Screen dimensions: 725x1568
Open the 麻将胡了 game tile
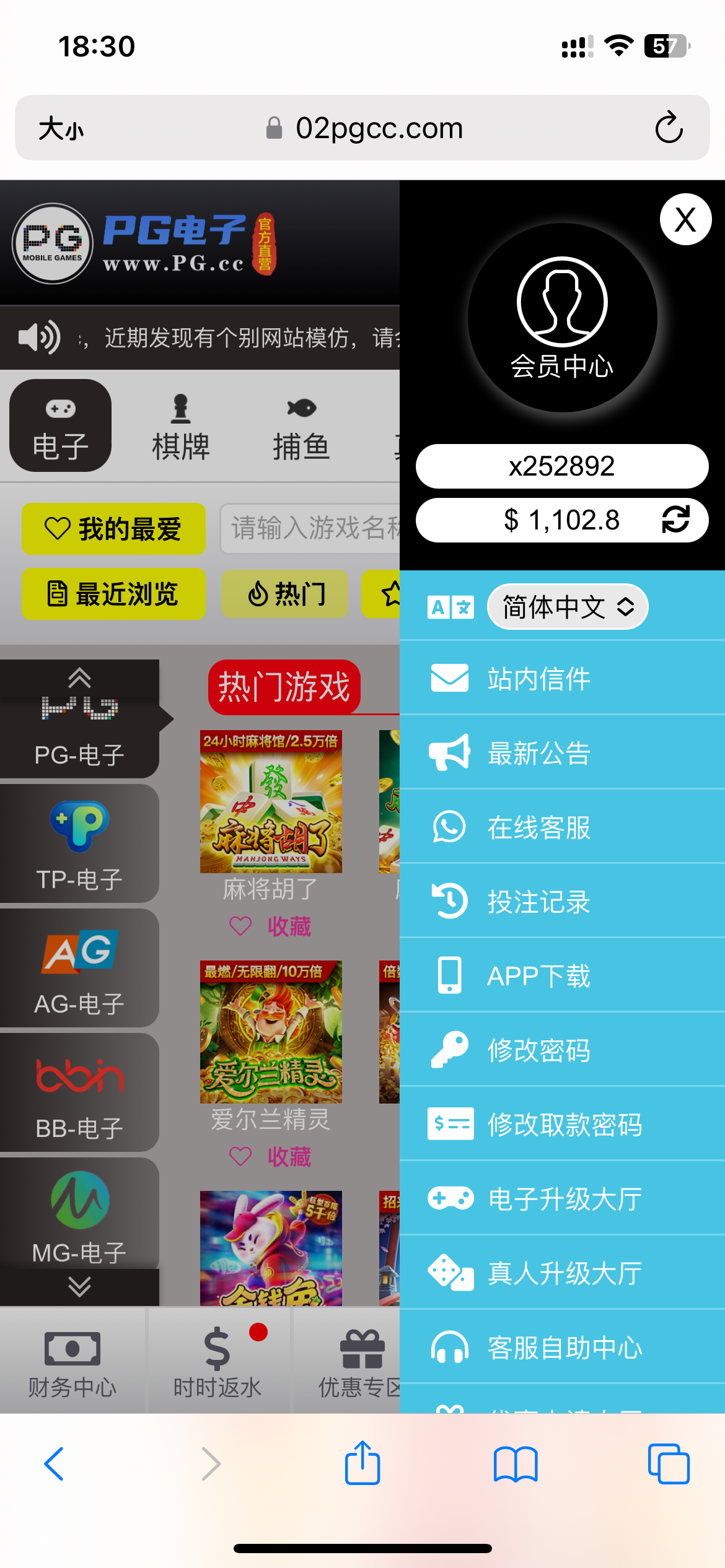[x=271, y=801]
